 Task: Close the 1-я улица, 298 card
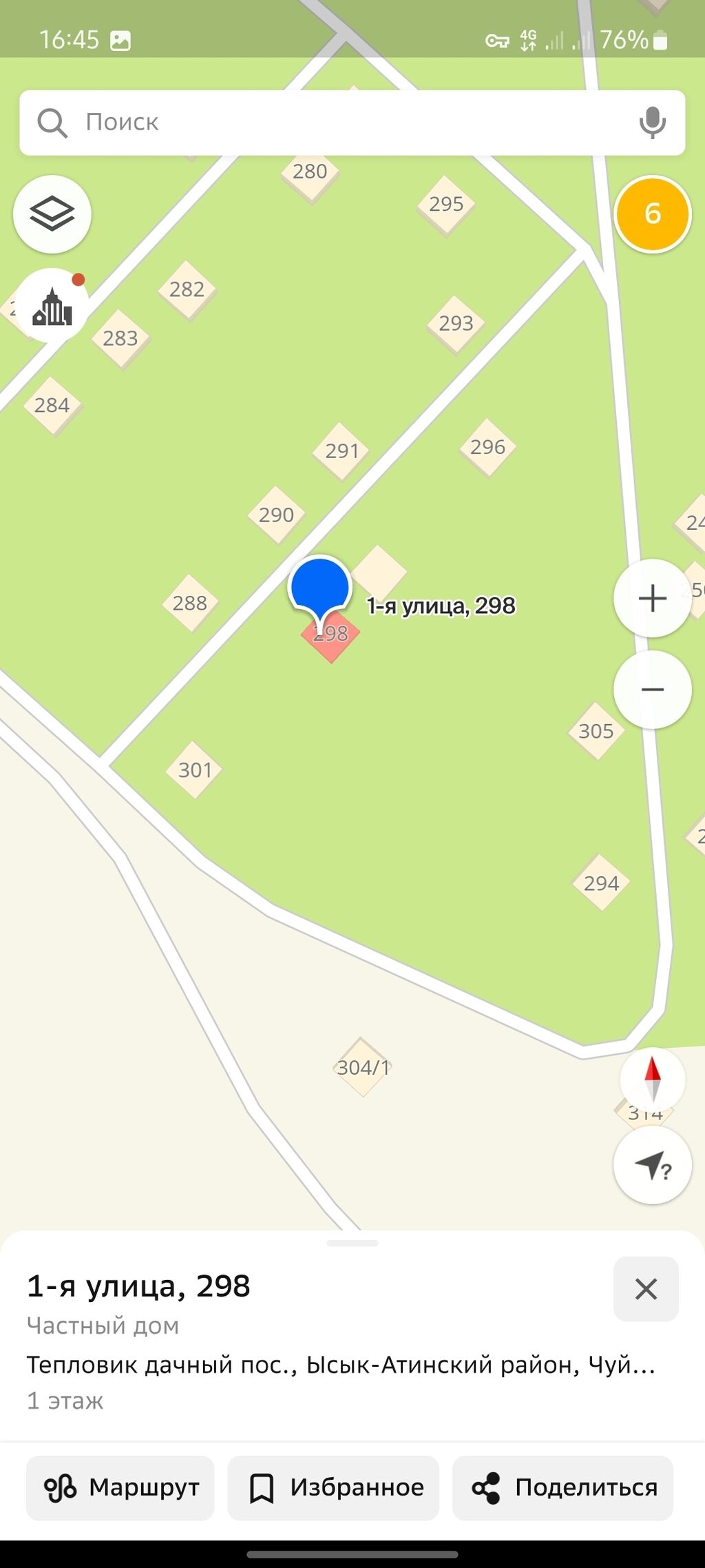pos(646,1288)
